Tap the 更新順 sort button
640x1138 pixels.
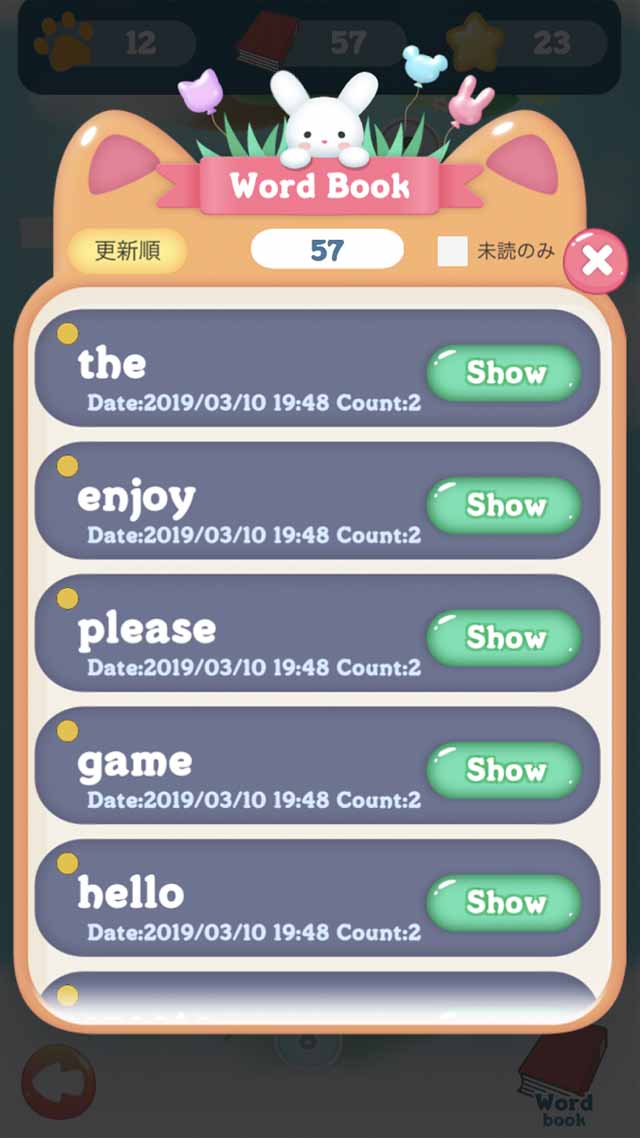pyautogui.click(x=127, y=251)
